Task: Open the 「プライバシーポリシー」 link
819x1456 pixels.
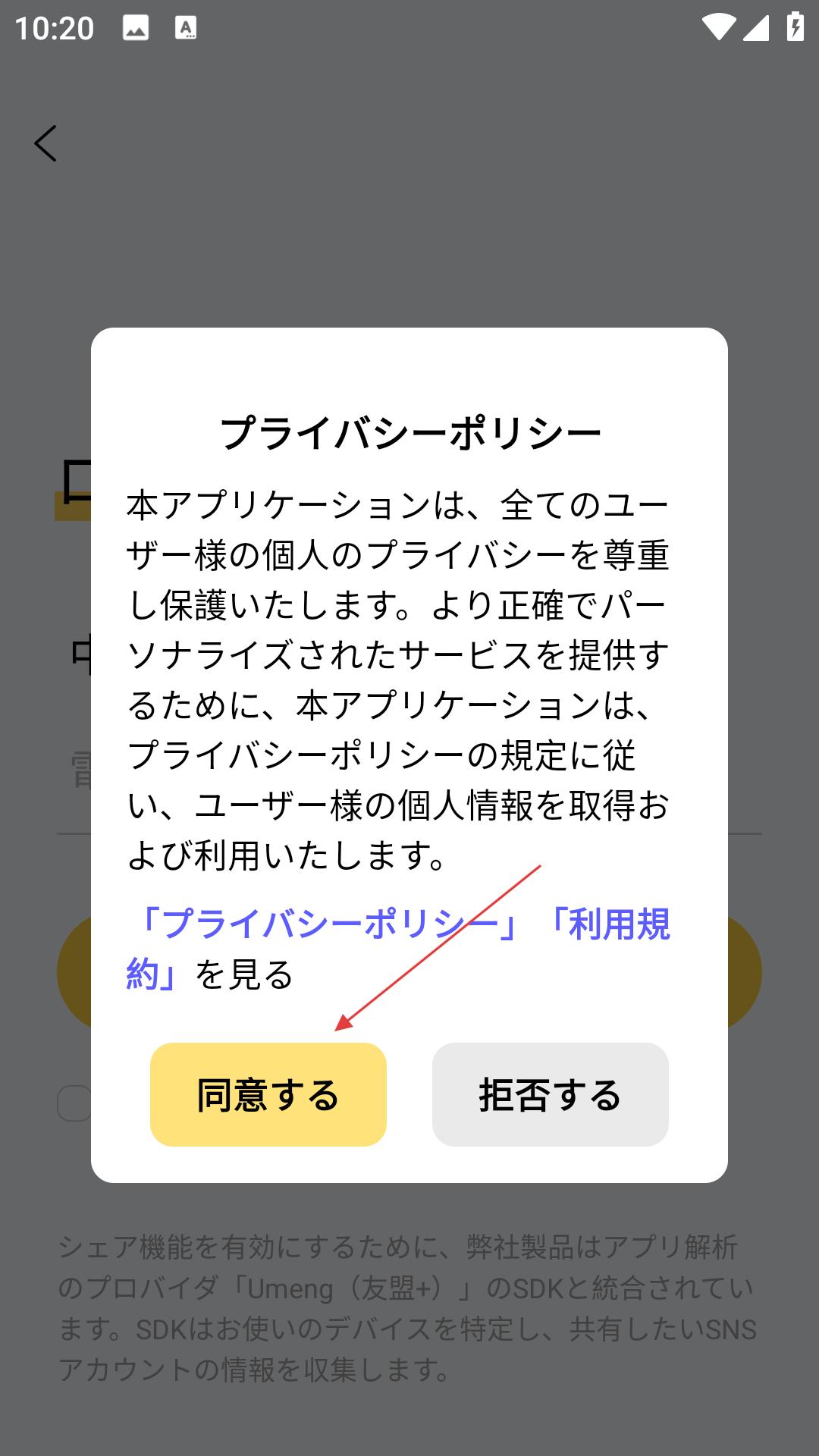Action: click(x=326, y=924)
